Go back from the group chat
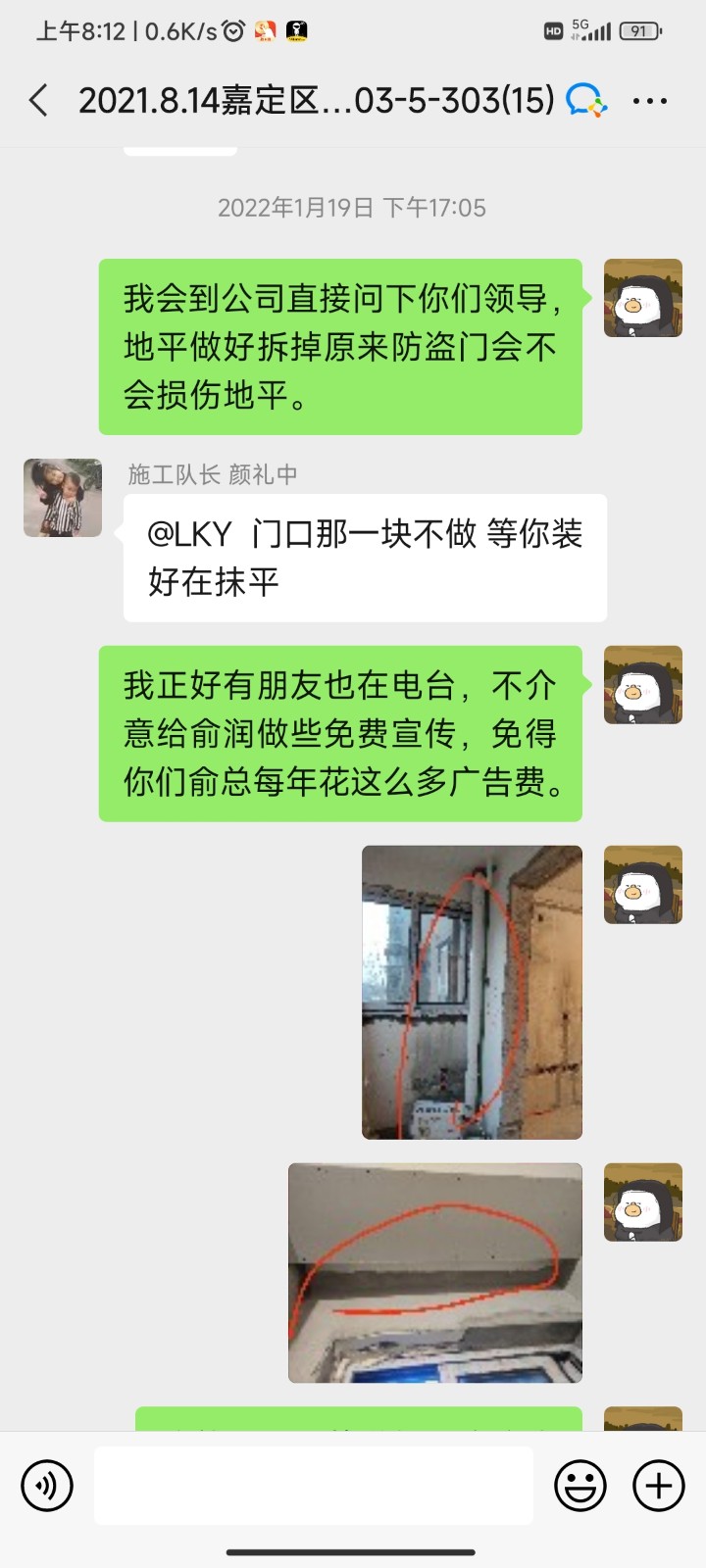This screenshot has height=1568, width=706. pyautogui.click(x=39, y=100)
